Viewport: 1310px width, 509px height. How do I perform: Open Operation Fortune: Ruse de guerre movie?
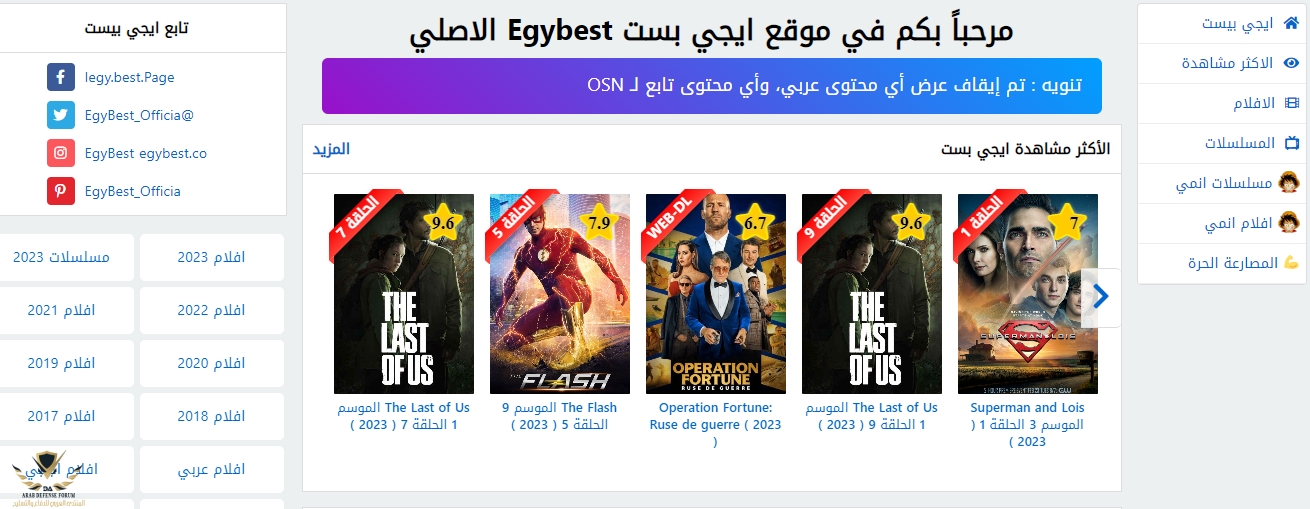pyautogui.click(x=715, y=294)
